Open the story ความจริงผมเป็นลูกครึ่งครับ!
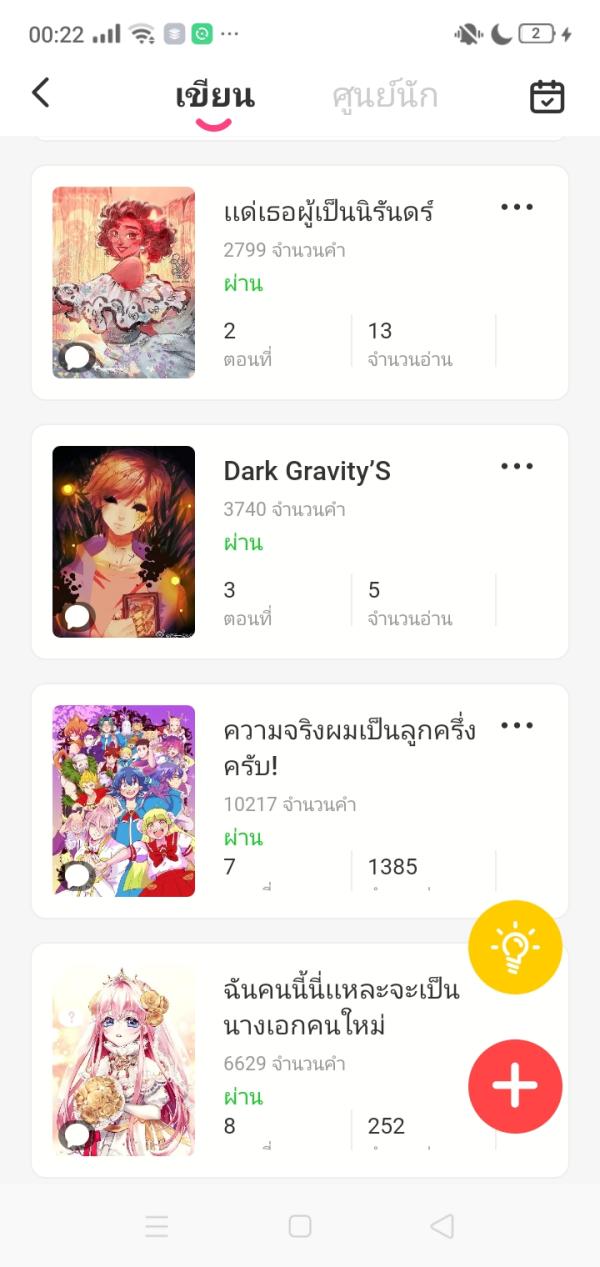 (x=348, y=747)
